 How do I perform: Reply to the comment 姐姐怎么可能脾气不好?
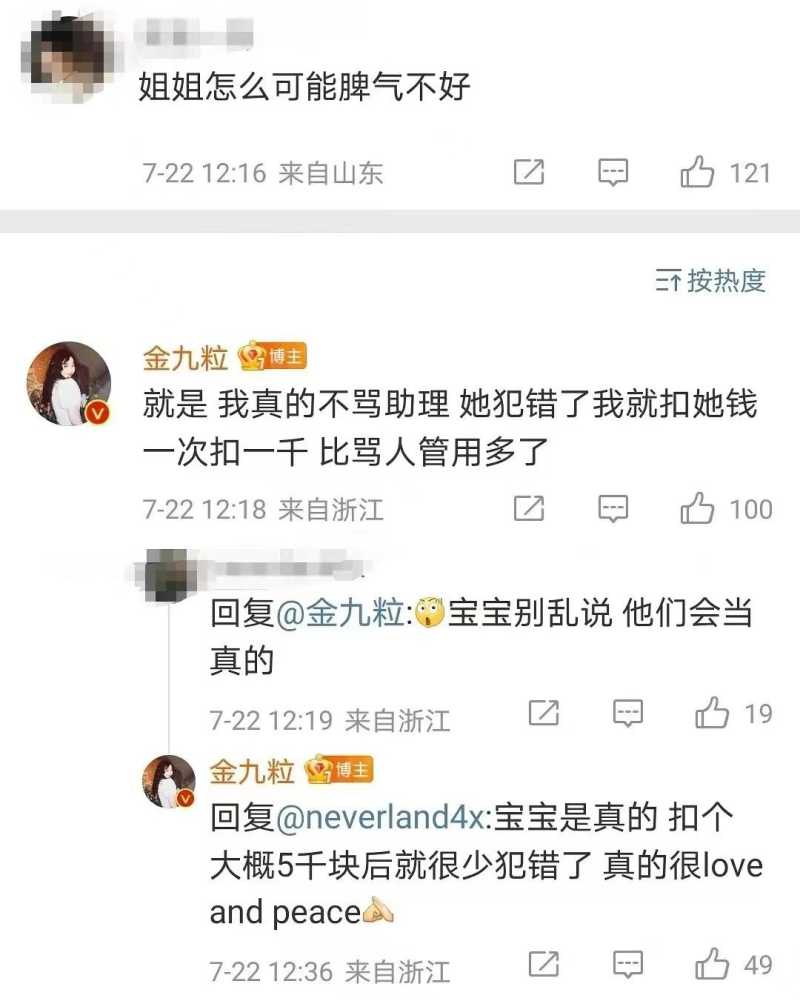click(x=612, y=173)
